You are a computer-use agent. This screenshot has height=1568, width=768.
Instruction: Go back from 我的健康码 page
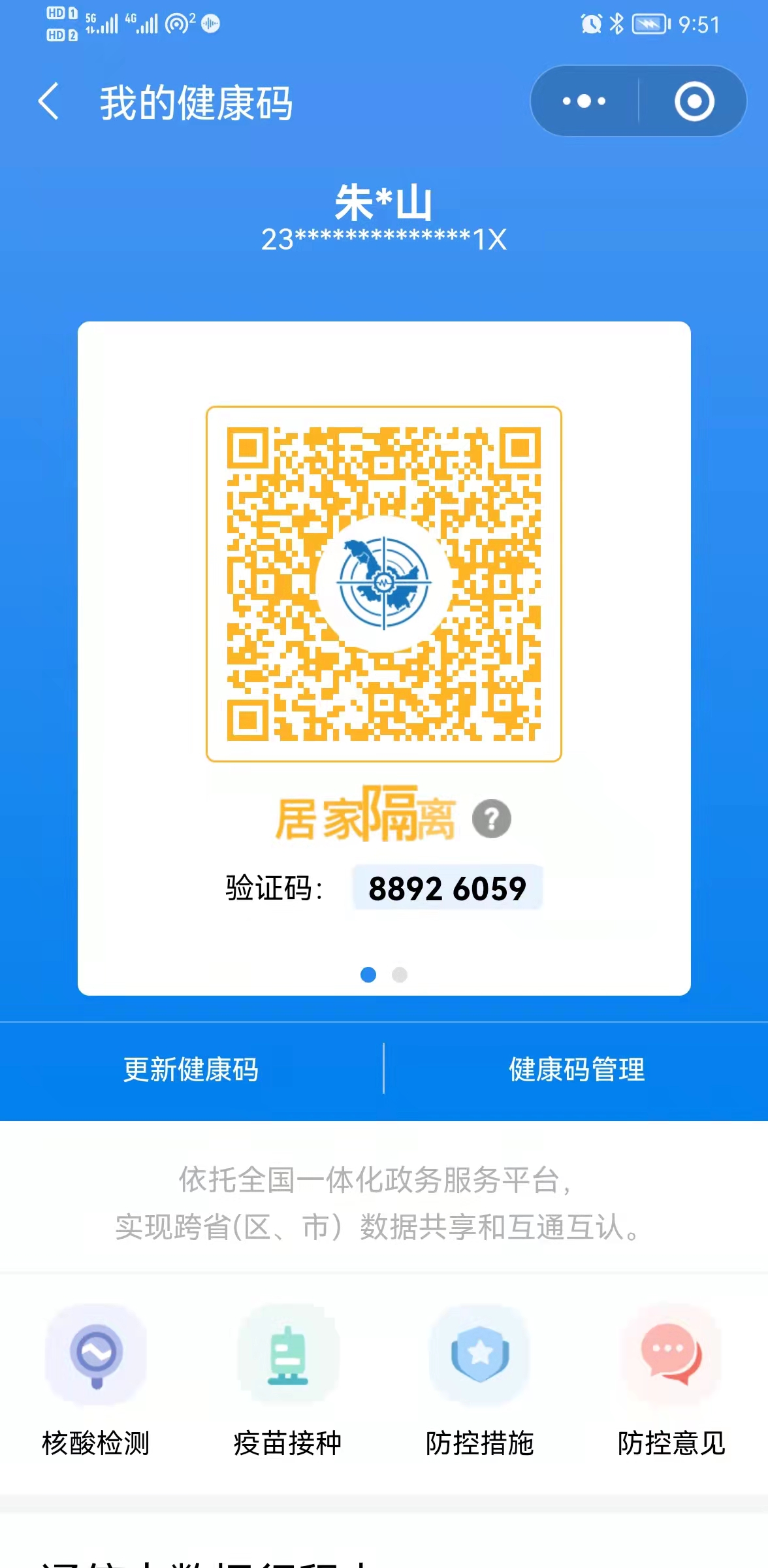pyautogui.click(x=49, y=101)
